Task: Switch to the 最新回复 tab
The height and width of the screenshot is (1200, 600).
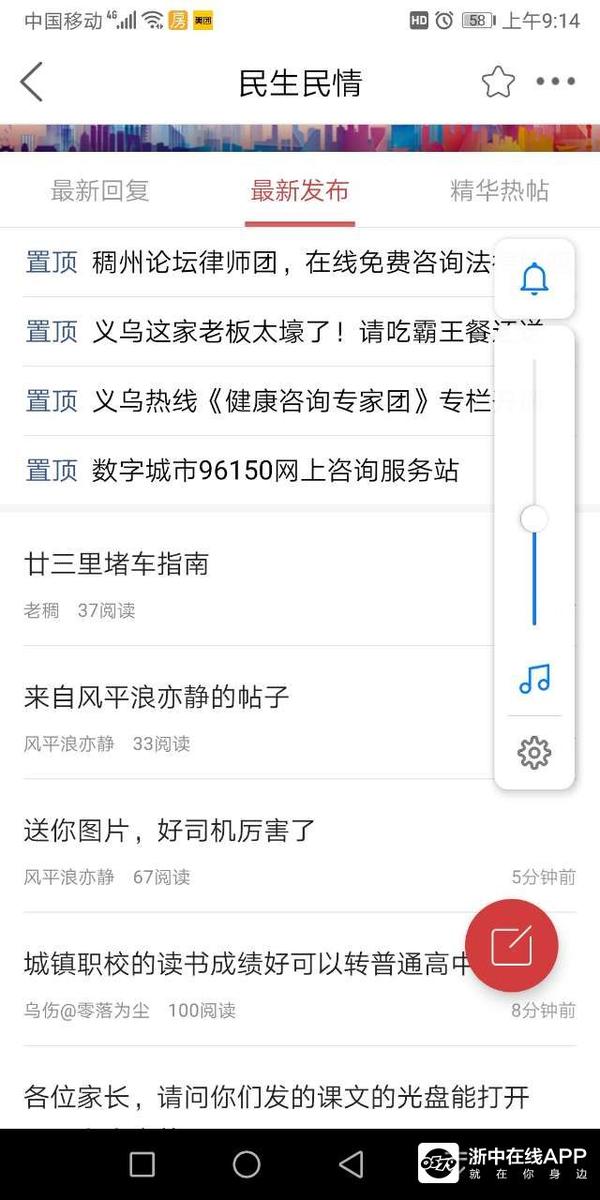Action: [x=100, y=190]
